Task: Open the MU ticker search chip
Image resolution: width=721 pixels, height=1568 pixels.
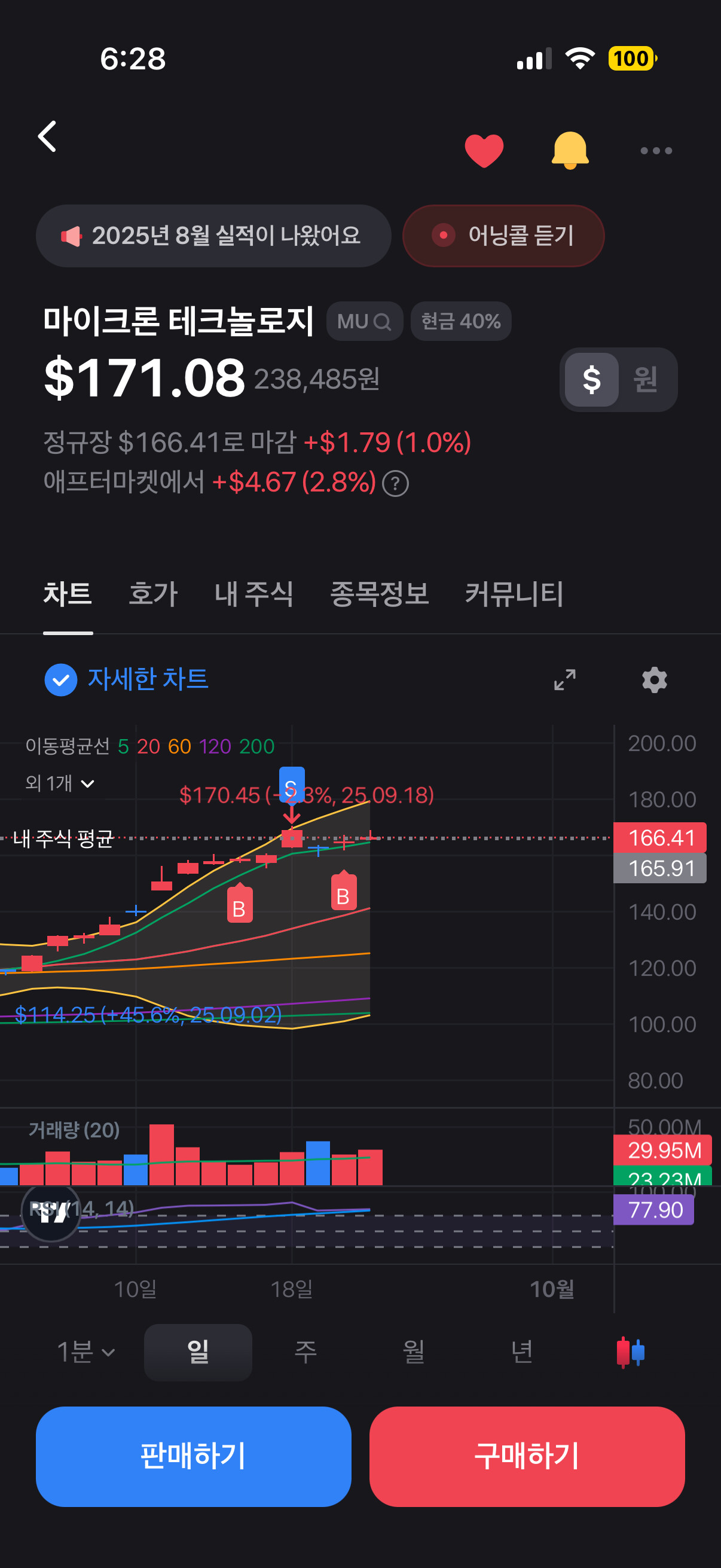Action: pyautogui.click(x=365, y=321)
